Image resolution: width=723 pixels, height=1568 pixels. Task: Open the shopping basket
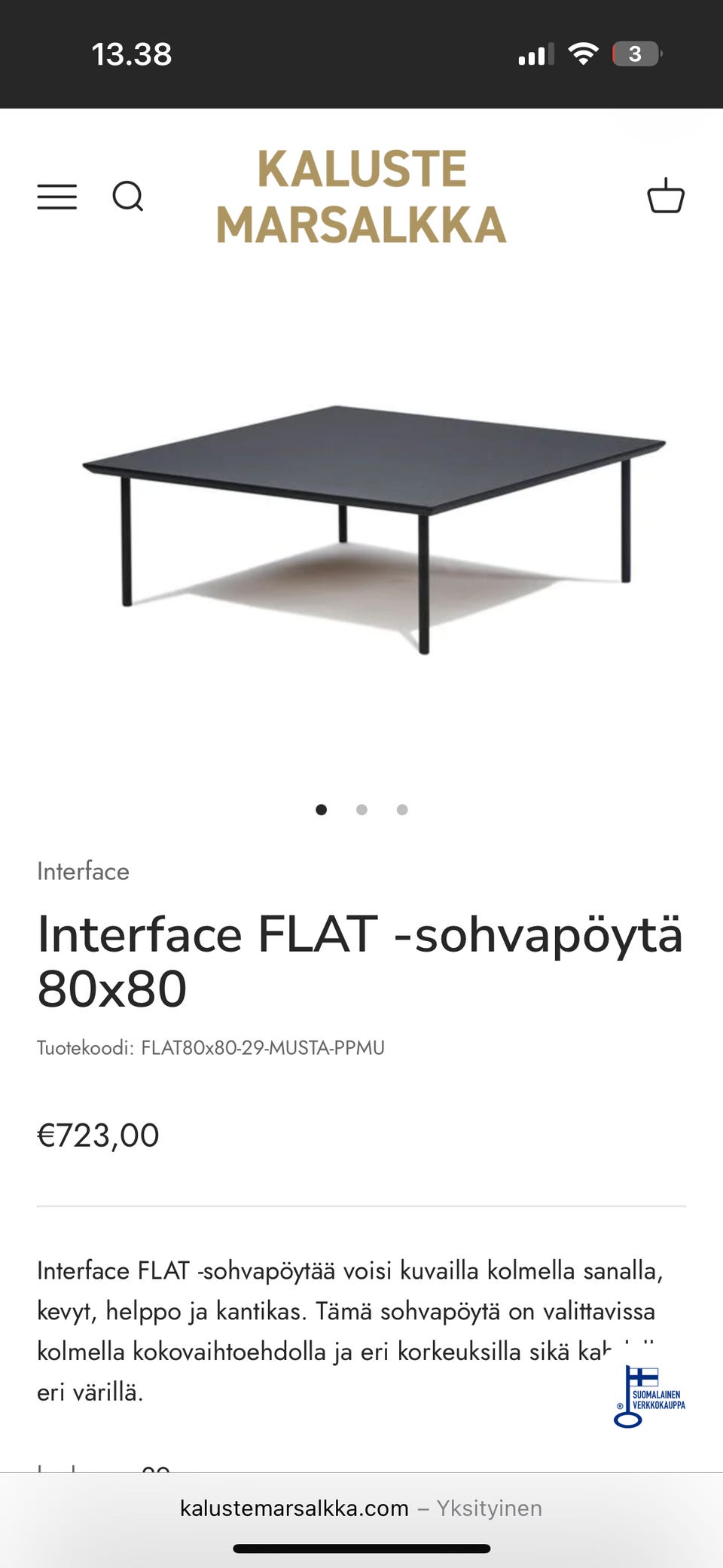tap(666, 196)
